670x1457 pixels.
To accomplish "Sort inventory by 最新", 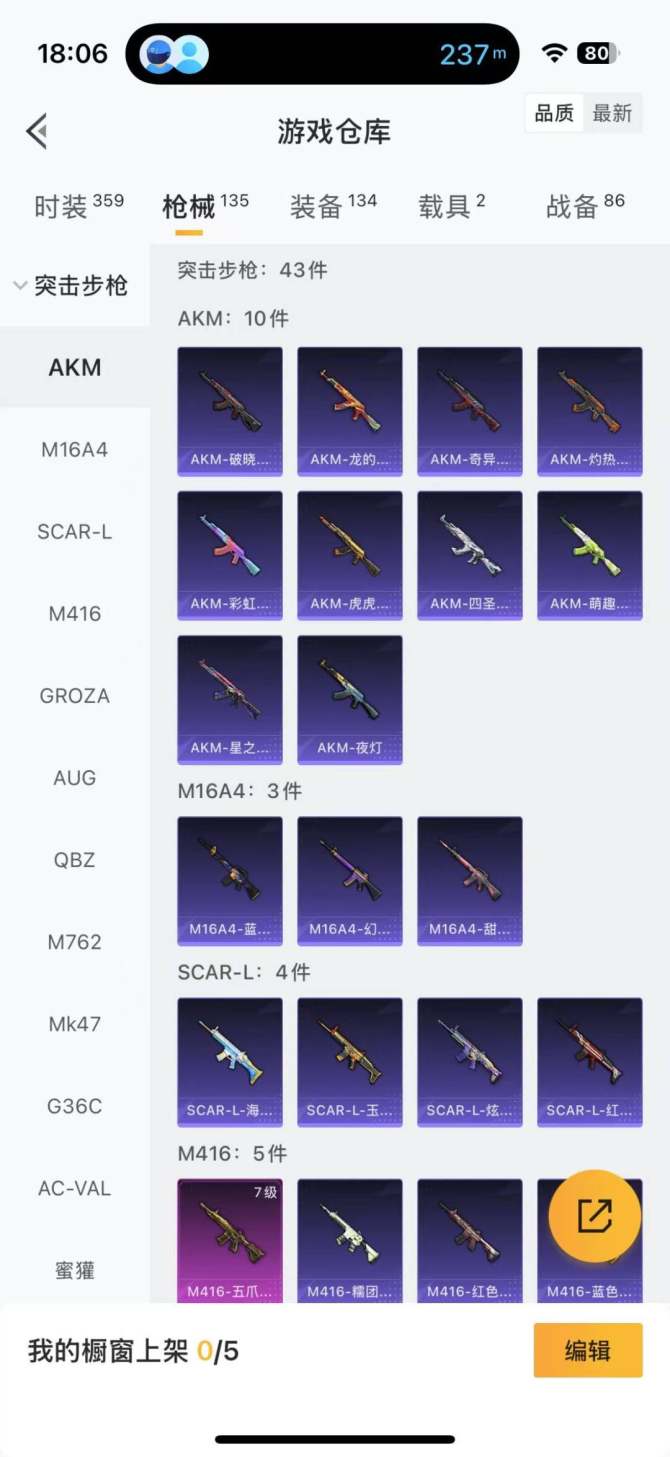I will point(612,114).
